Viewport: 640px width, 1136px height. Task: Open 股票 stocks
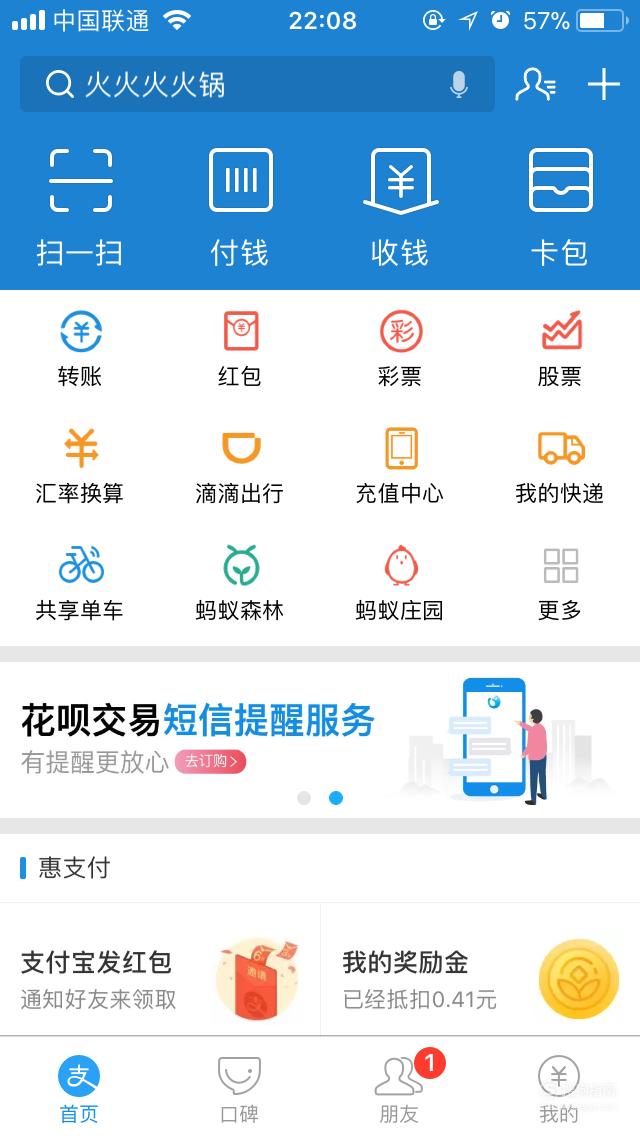(560, 348)
